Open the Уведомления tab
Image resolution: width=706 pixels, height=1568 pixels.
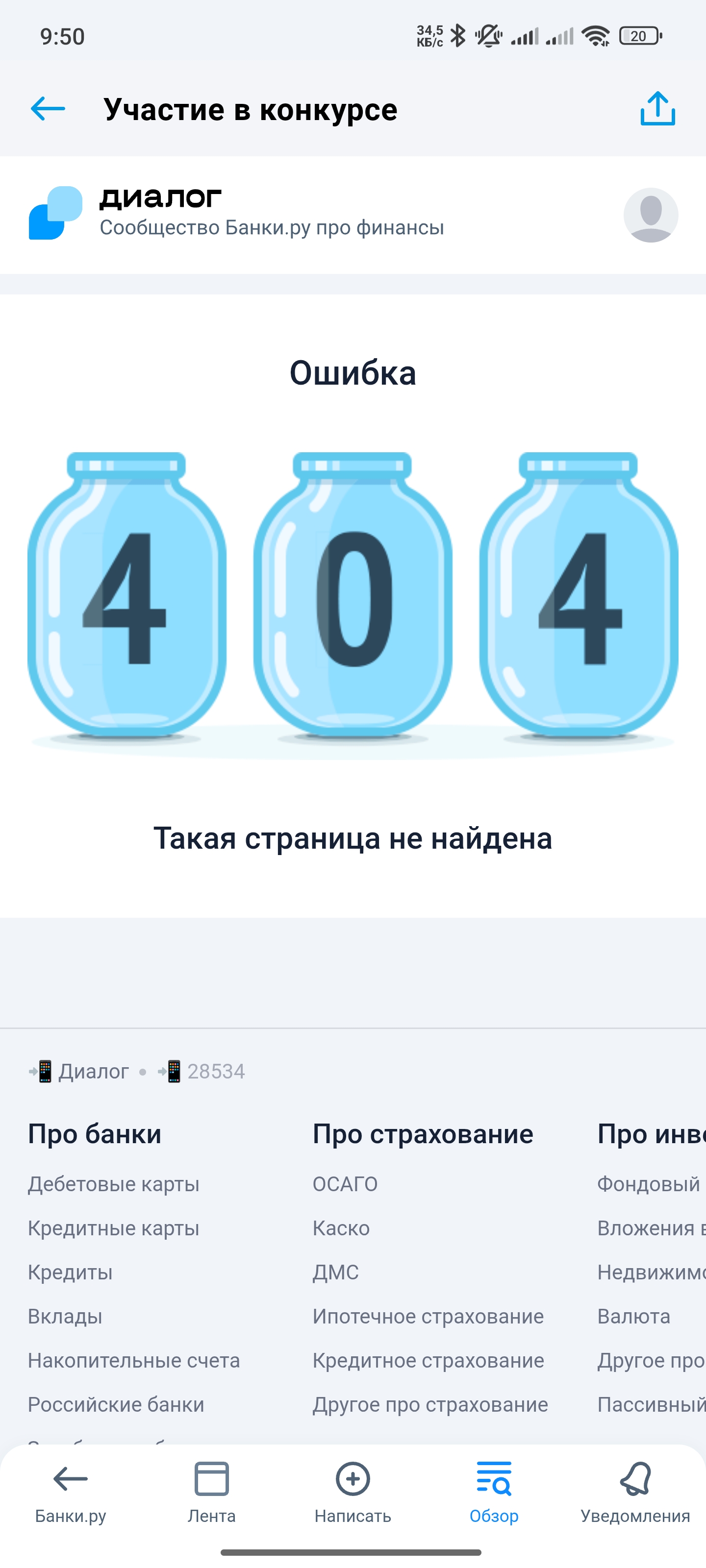tap(635, 1493)
